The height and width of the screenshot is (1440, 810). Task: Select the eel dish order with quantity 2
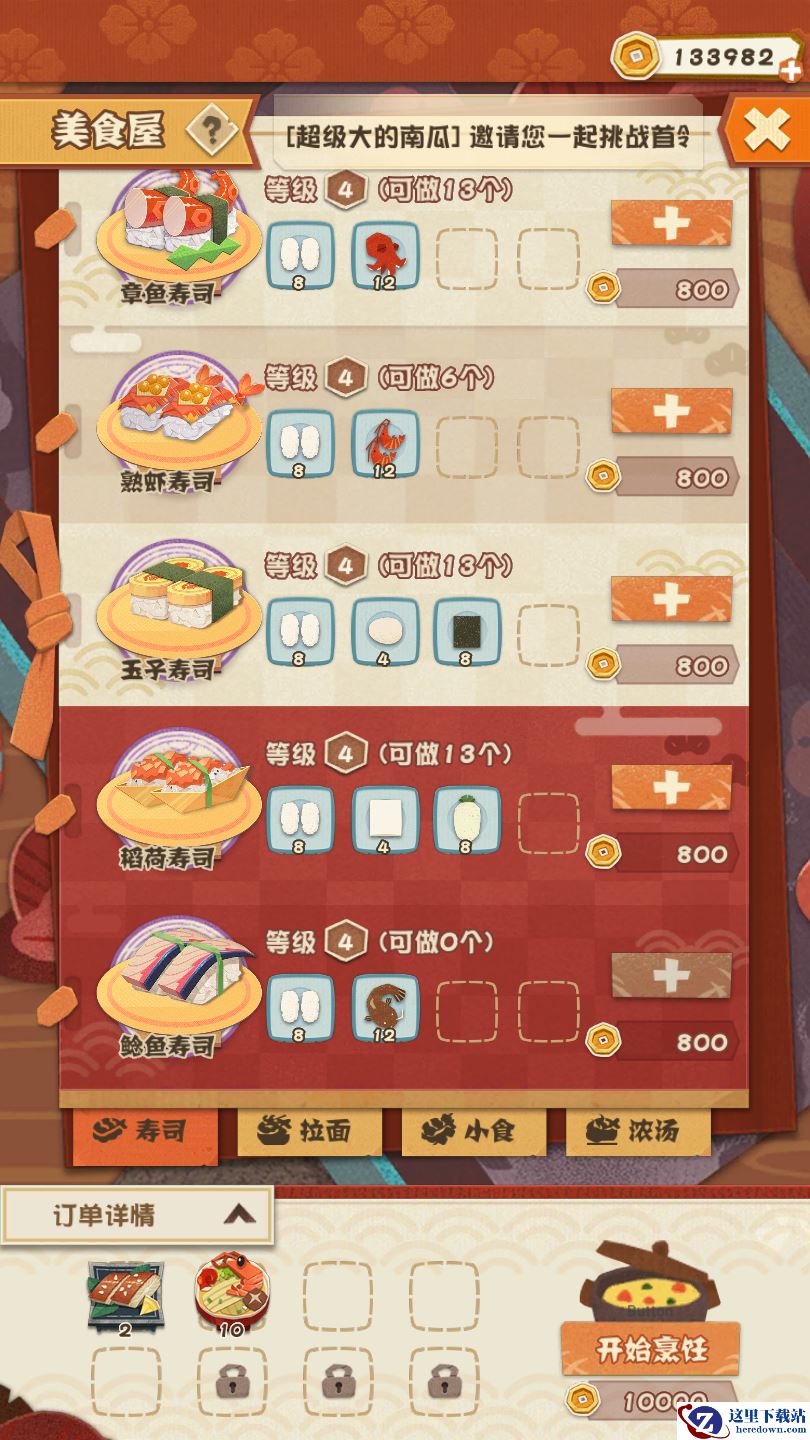click(x=124, y=1295)
